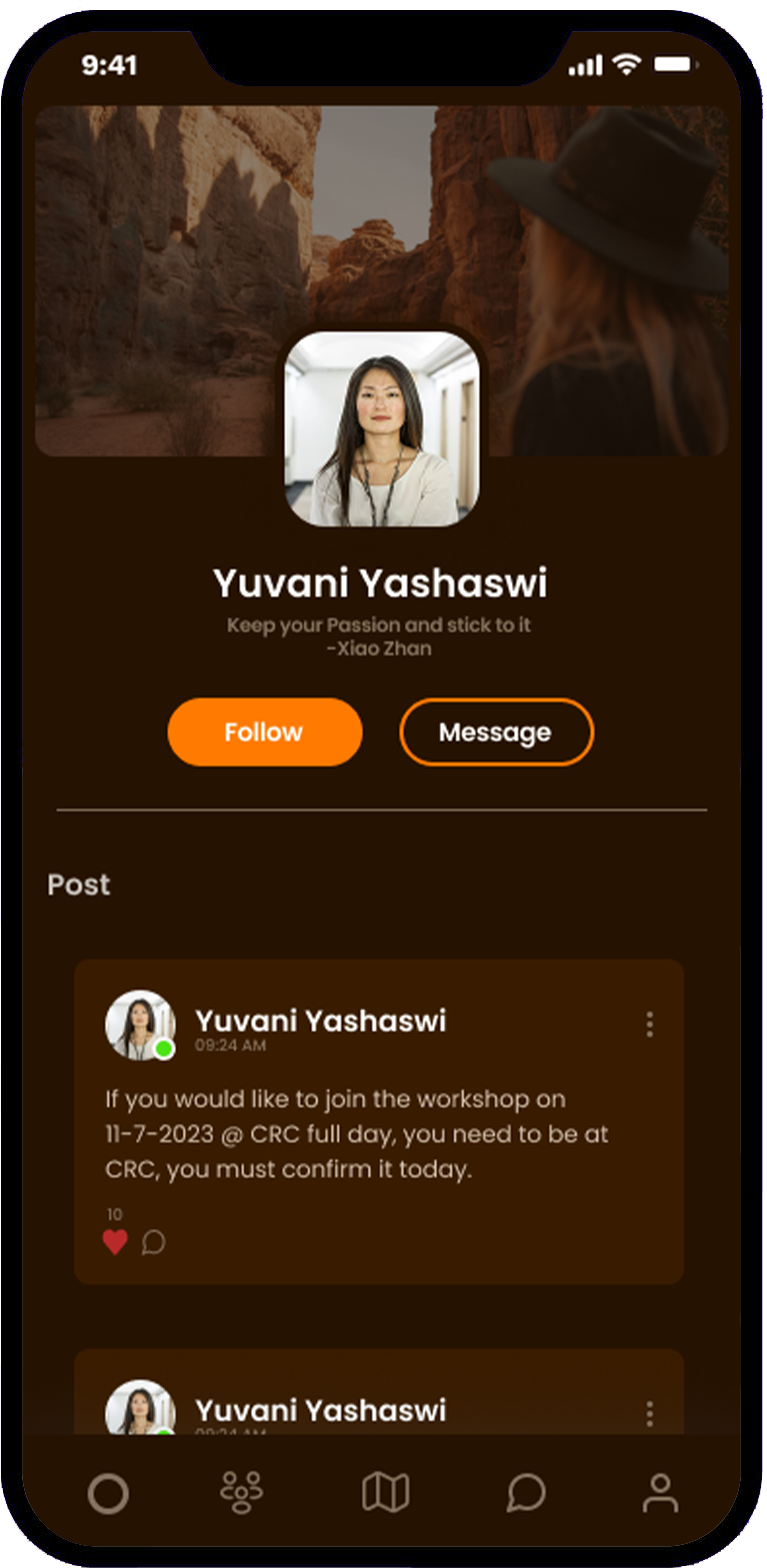767x1568 pixels.
Task: Go to the profile tab
Action: click(660, 1493)
